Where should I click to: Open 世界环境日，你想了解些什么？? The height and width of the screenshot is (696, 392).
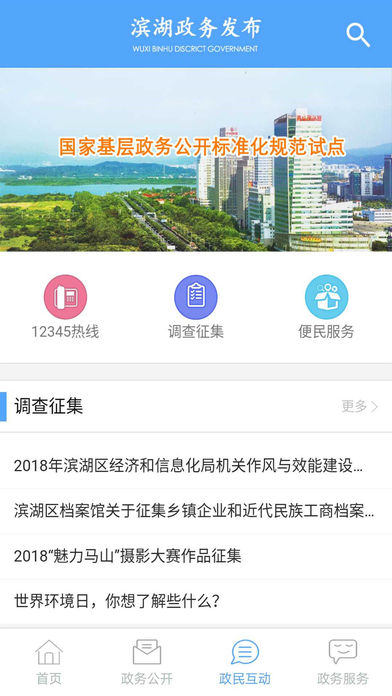click(x=196, y=602)
